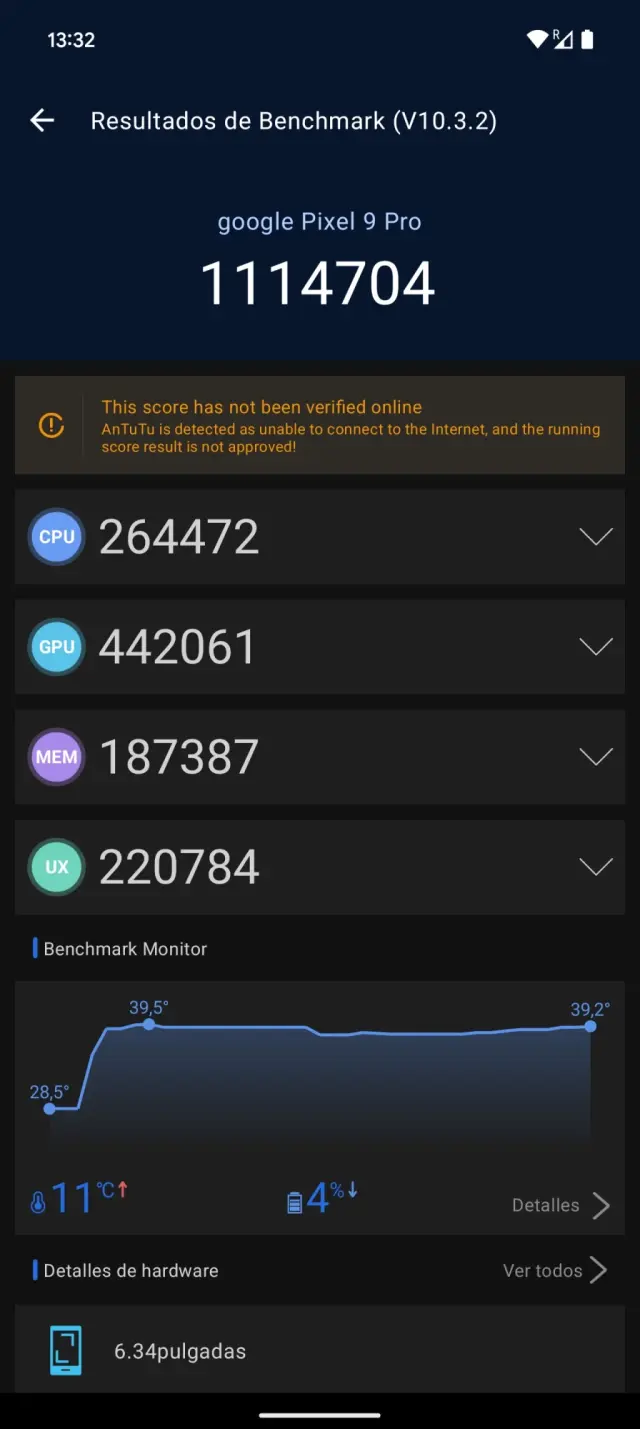Image resolution: width=640 pixels, height=1429 pixels.
Task: Expand the CPU score details
Action: click(596, 537)
